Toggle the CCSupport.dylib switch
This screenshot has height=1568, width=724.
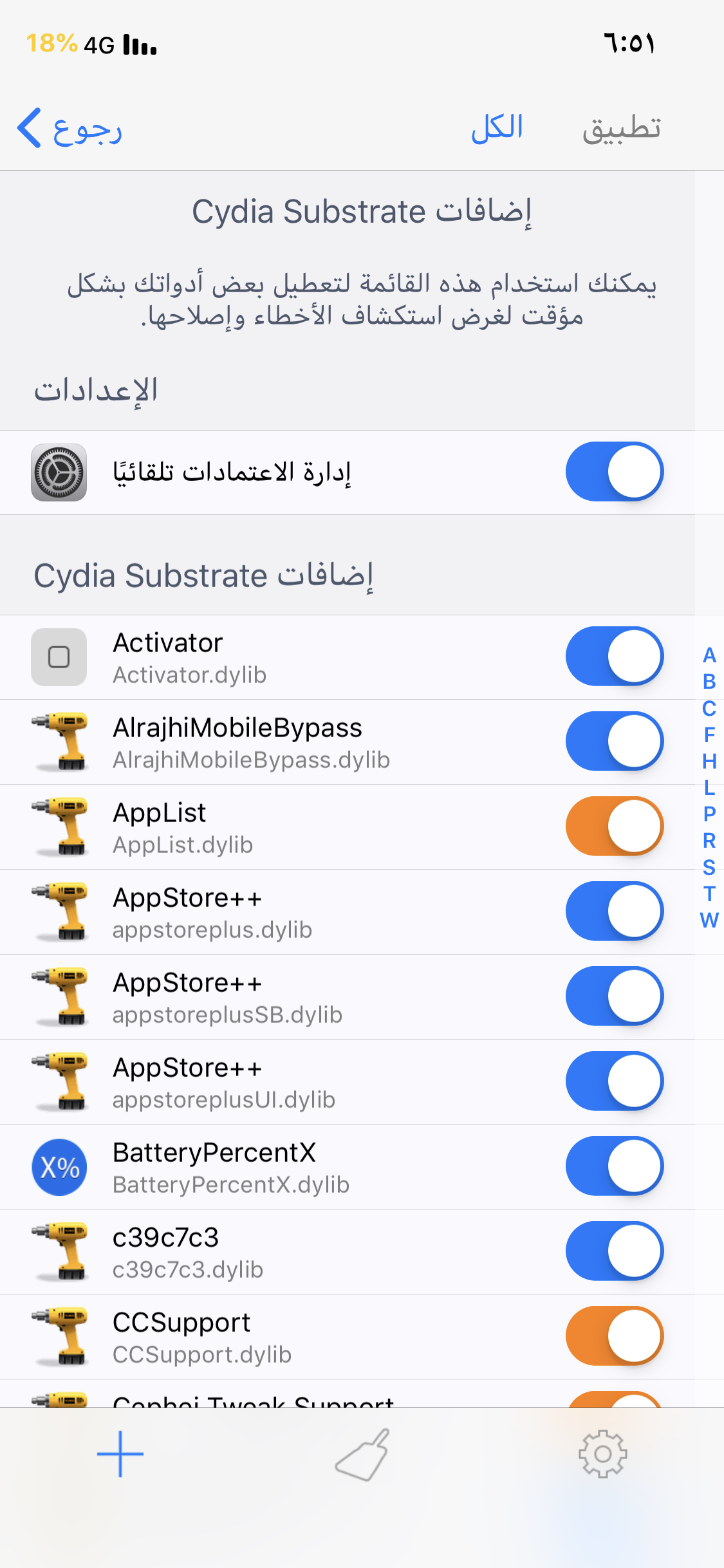615,1336
